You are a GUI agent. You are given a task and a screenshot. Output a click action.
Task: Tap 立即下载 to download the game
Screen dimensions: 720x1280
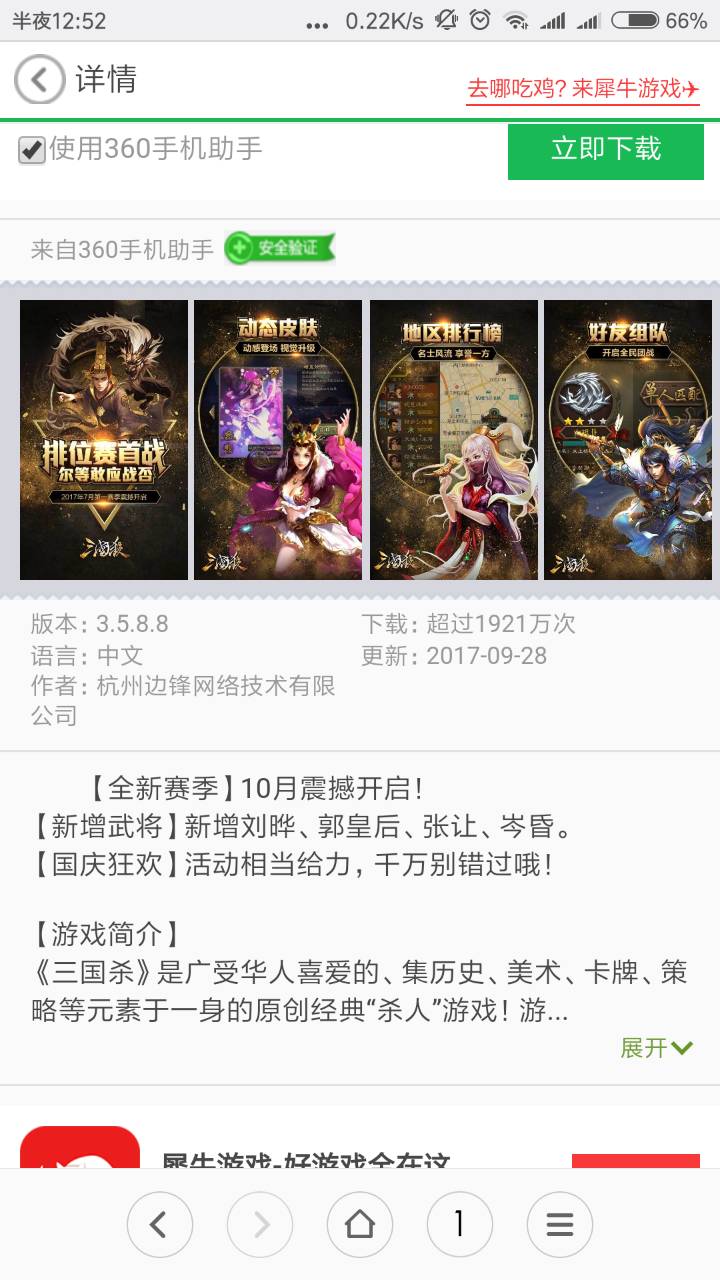pos(605,151)
